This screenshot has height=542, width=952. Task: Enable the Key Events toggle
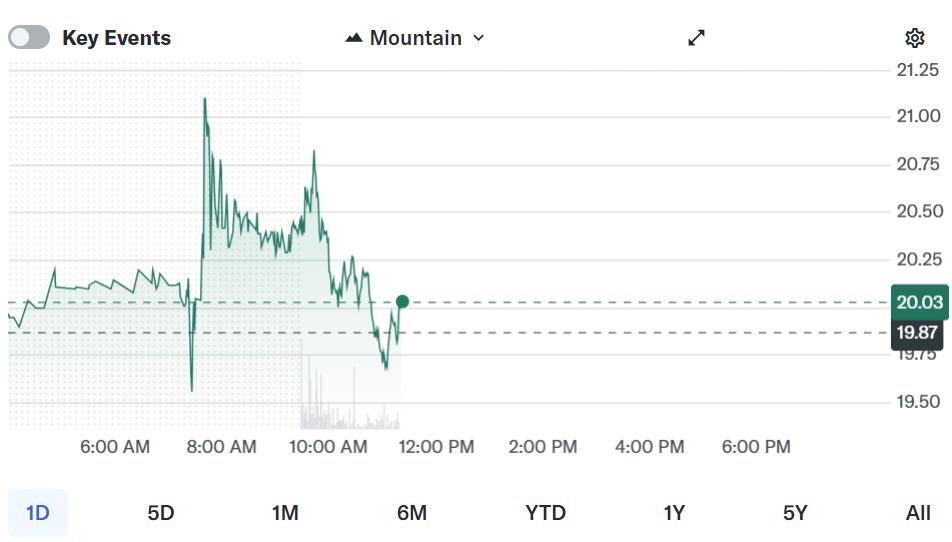coord(29,38)
